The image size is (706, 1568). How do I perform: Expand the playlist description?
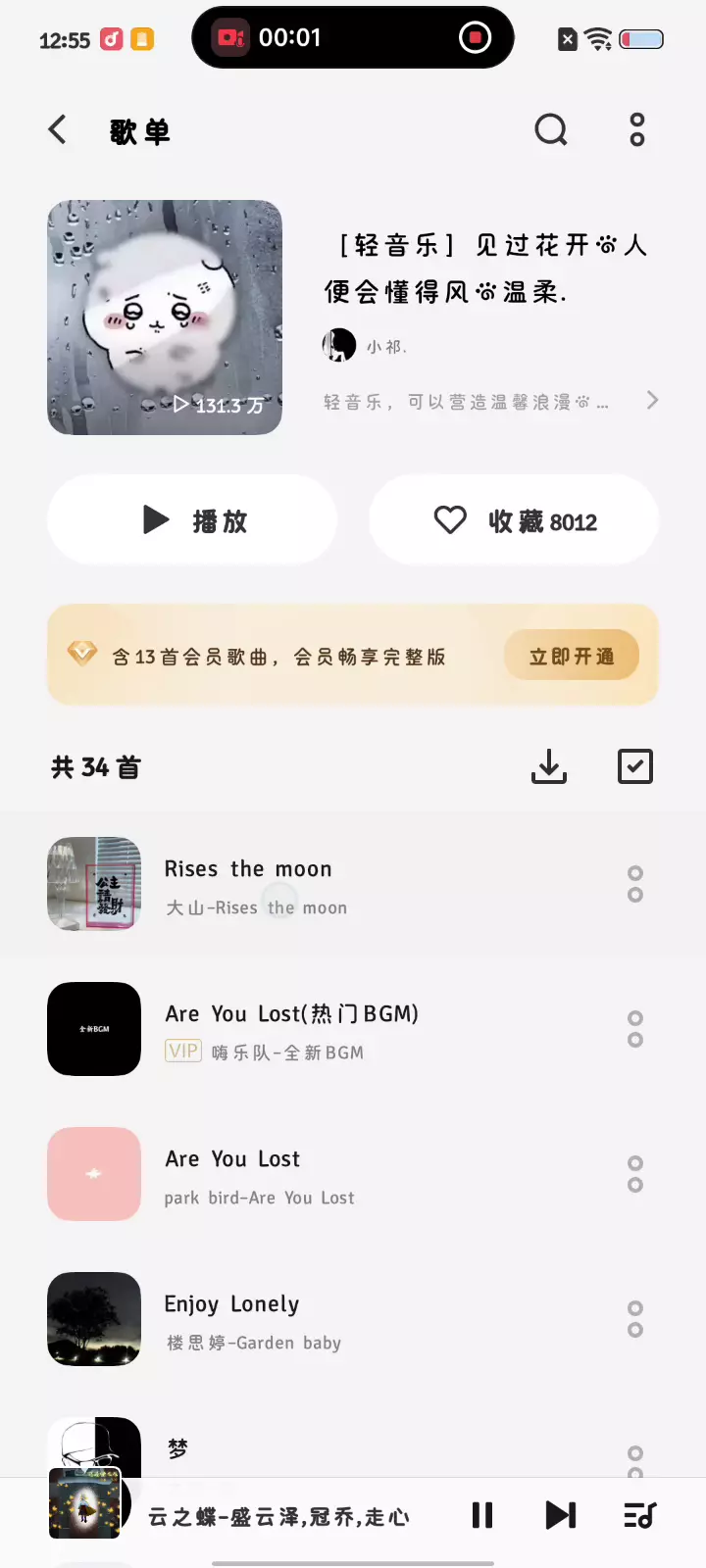(x=651, y=401)
